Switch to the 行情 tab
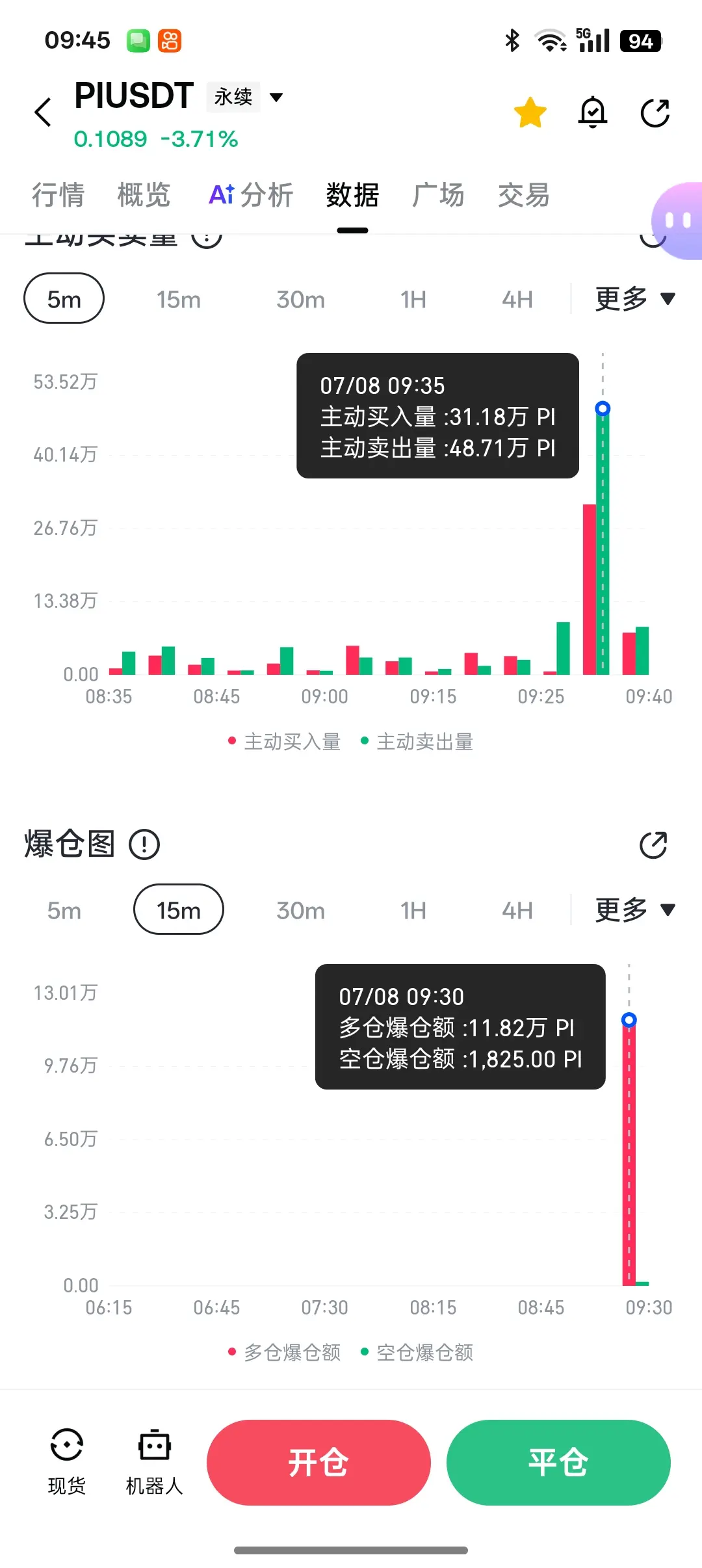 58,195
